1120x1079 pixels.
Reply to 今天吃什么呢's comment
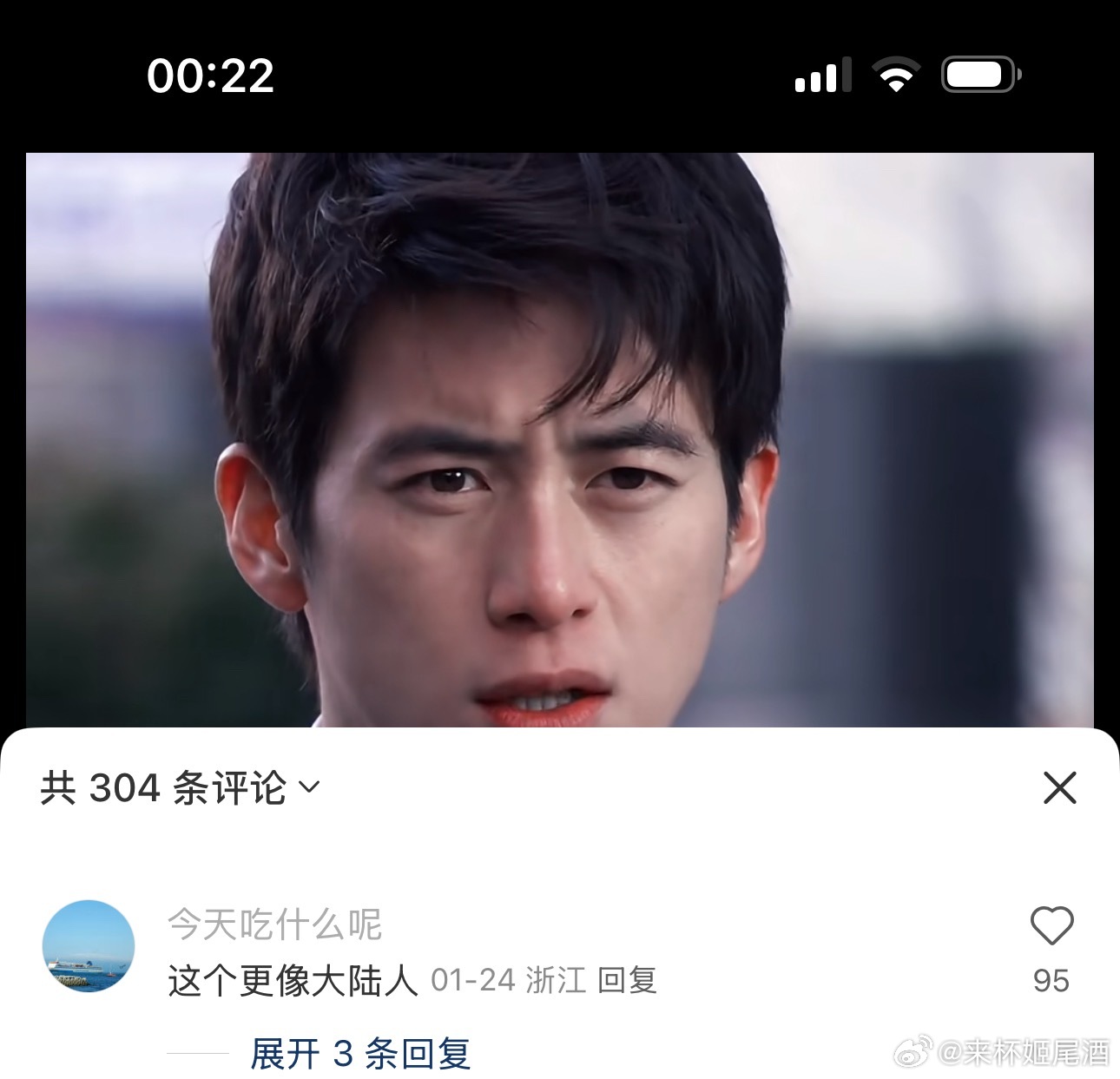pos(627,981)
